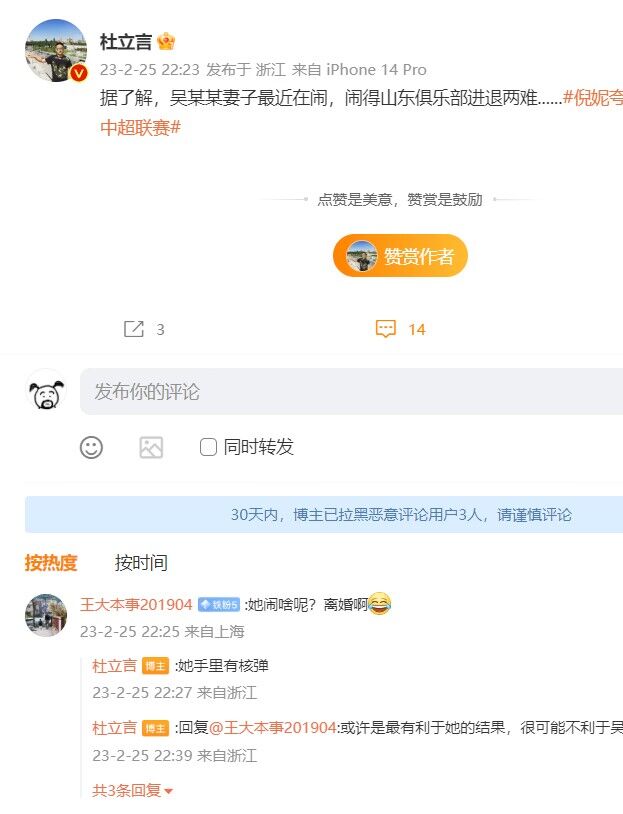Sort comments by 按热度
623x814 pixels.
(51, 563)
